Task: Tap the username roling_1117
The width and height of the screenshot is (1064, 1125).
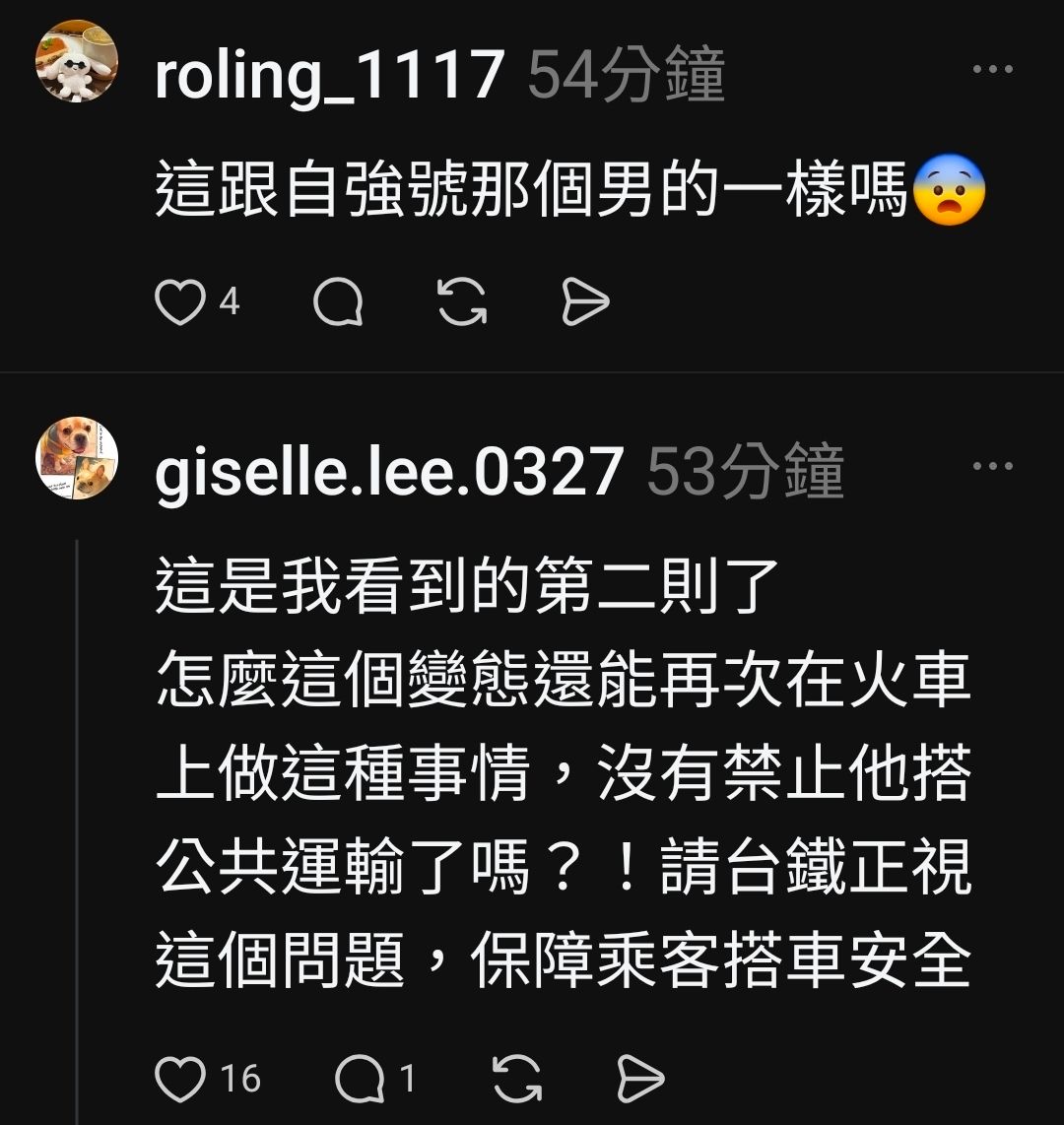Action: coord(329,75)
